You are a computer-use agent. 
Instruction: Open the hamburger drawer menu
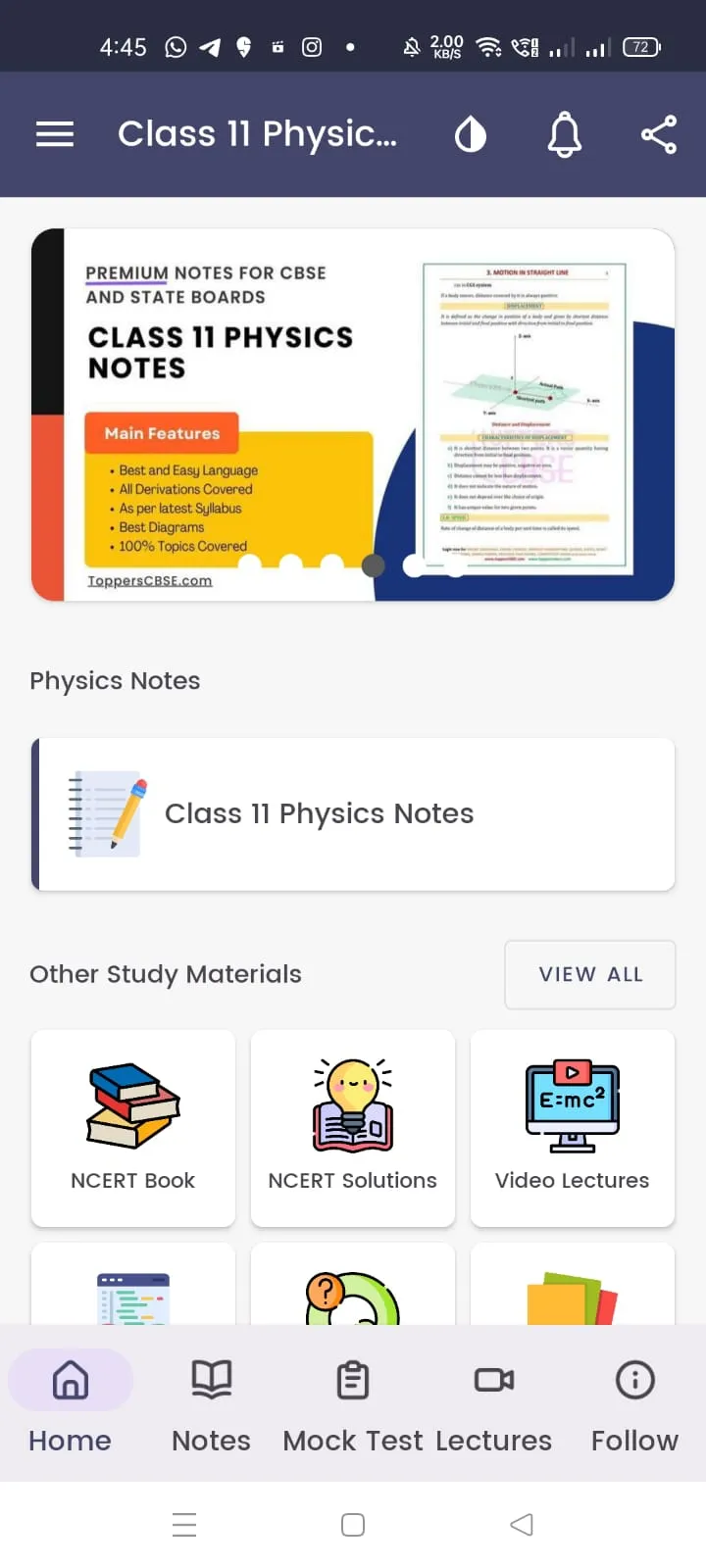(55, 134)
